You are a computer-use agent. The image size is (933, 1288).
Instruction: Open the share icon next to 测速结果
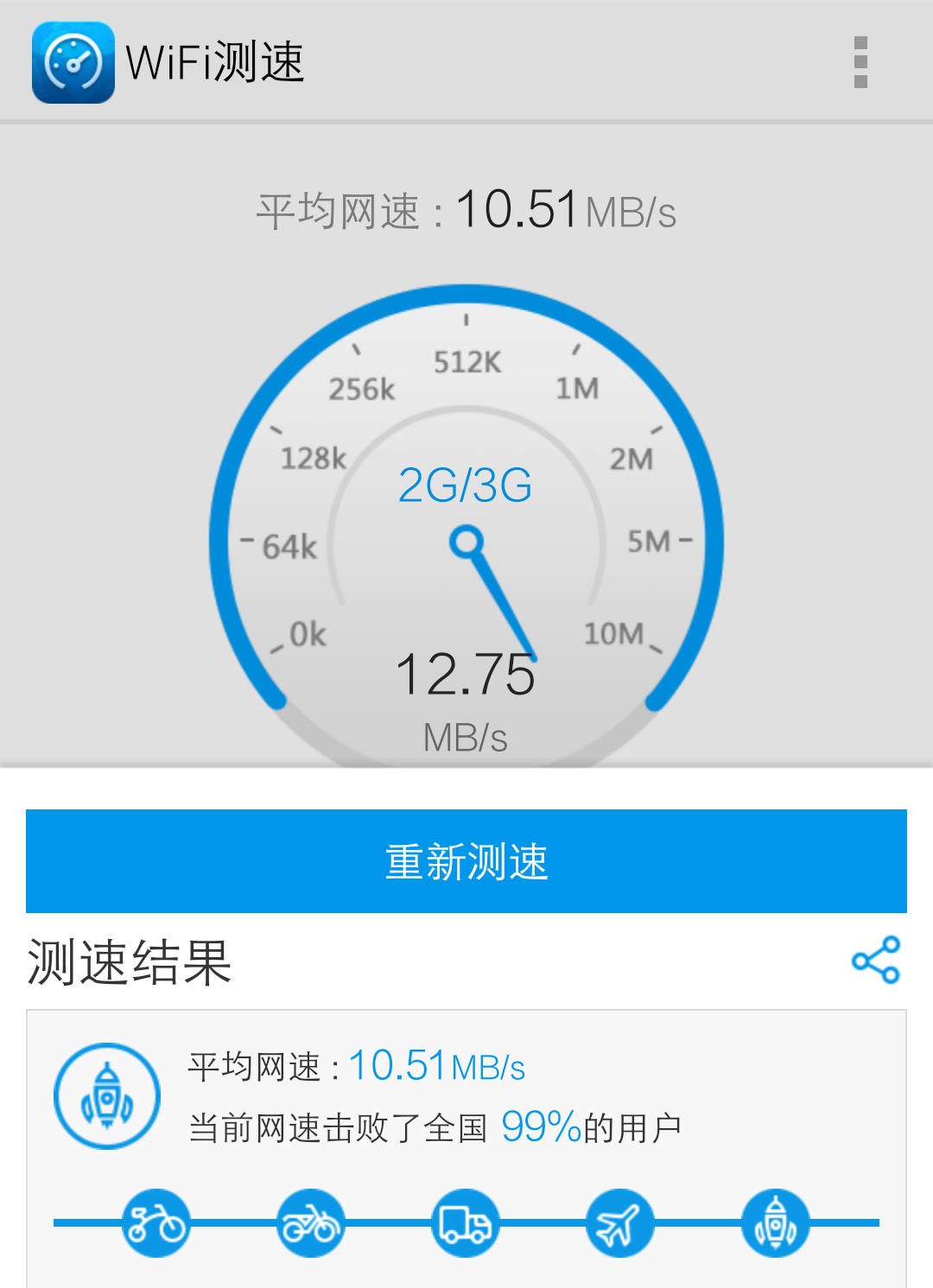coord(875,959)
